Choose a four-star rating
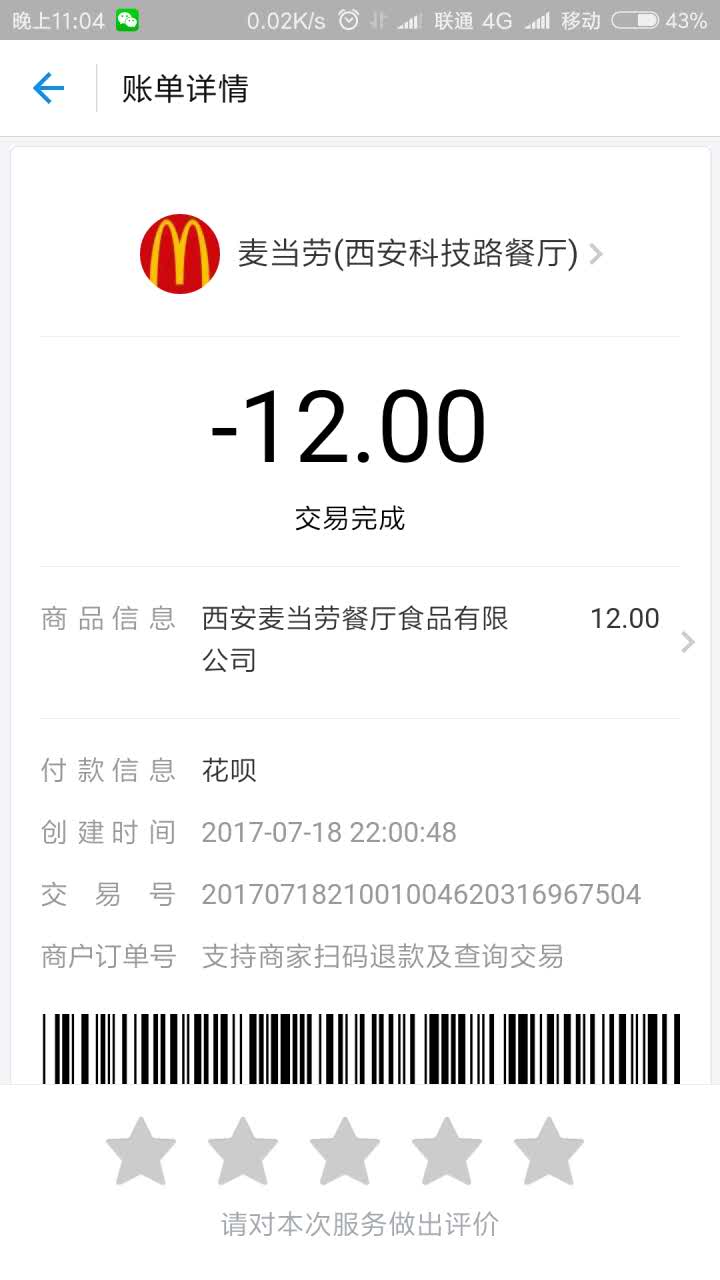This screenshot has height=1280, width=720. (x=447, y=1152)
